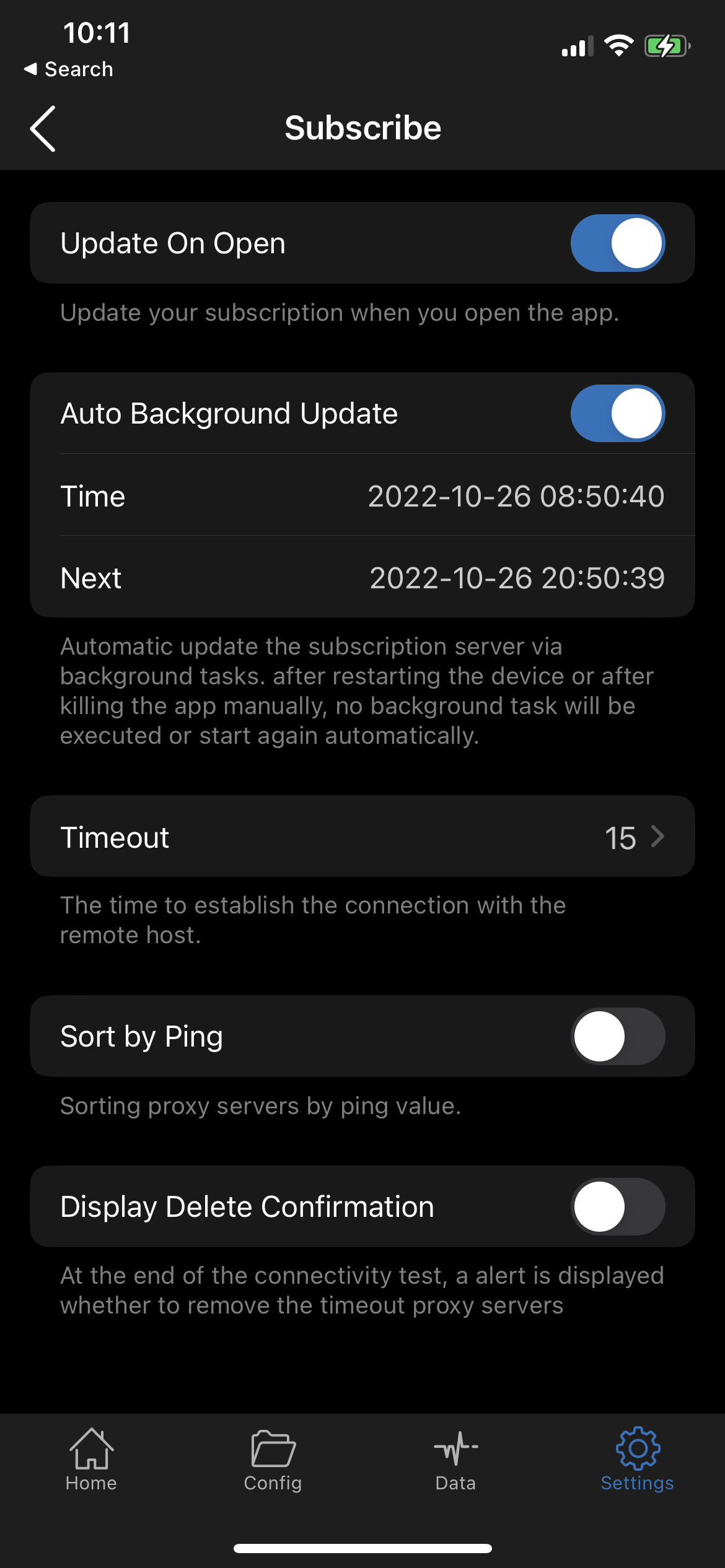Enable Sort by Ping
The height and width of the screenshot is (1568, 725).
[x=617, y=1036]
